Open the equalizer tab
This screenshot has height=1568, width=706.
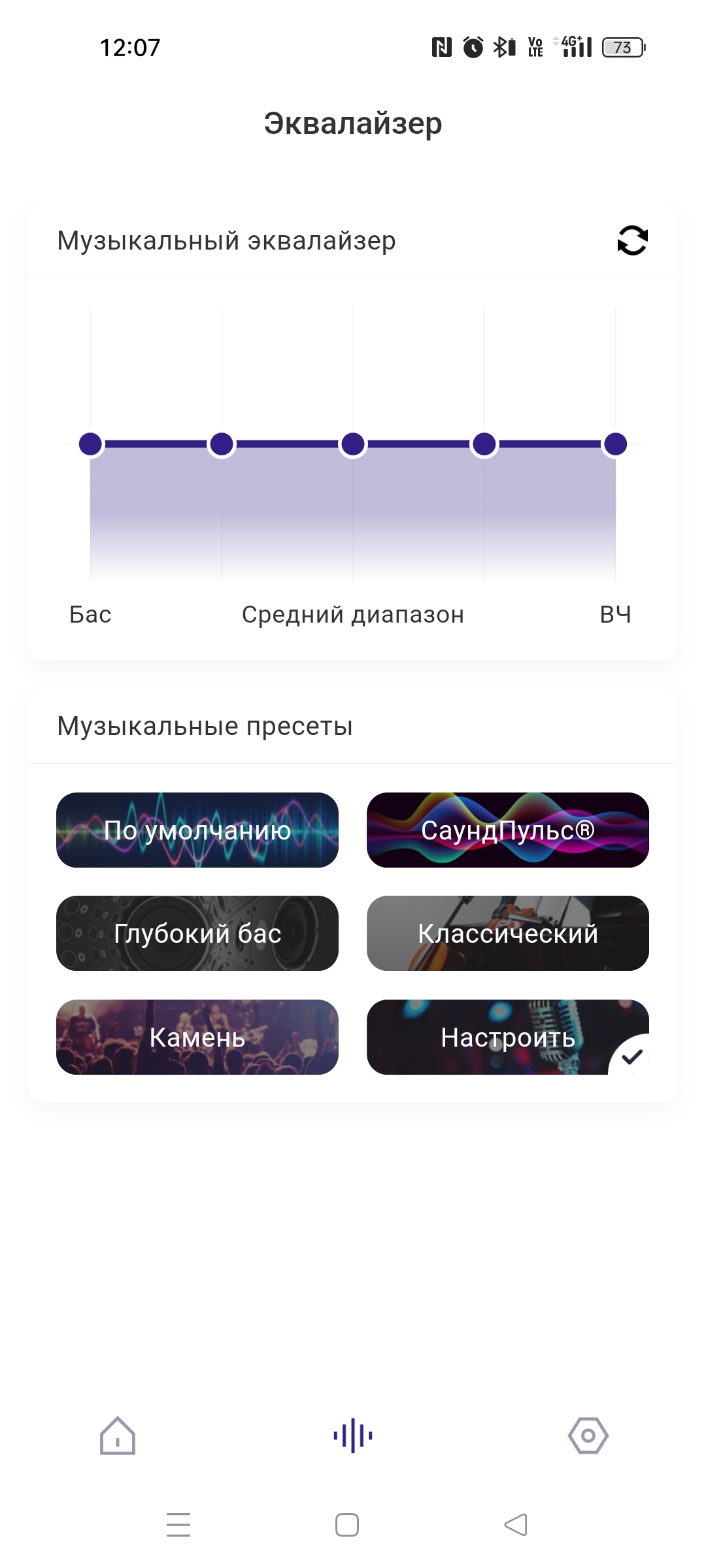(353, 1436)
